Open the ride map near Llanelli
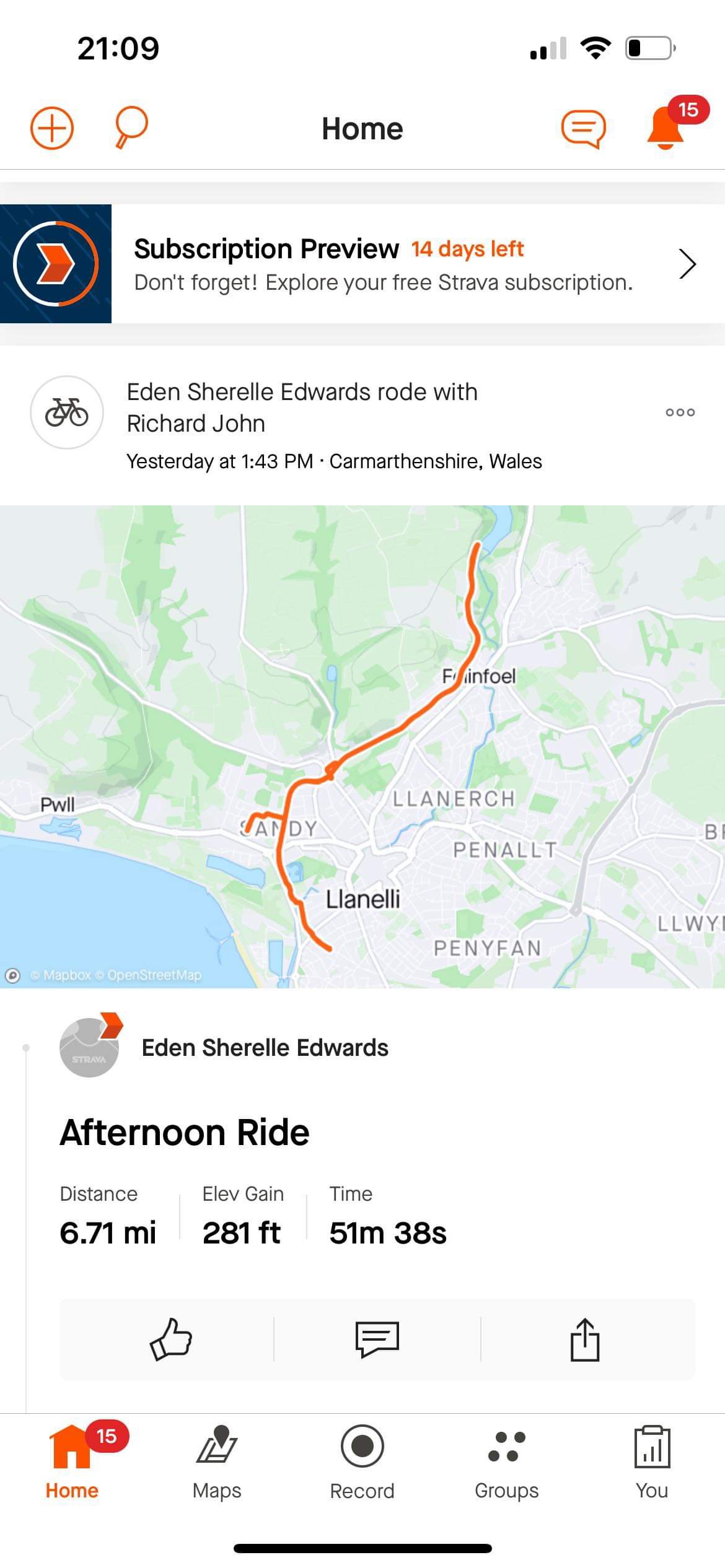This screenshot has height=1568, width=725. pyautogui.click(x=362, y=746)
